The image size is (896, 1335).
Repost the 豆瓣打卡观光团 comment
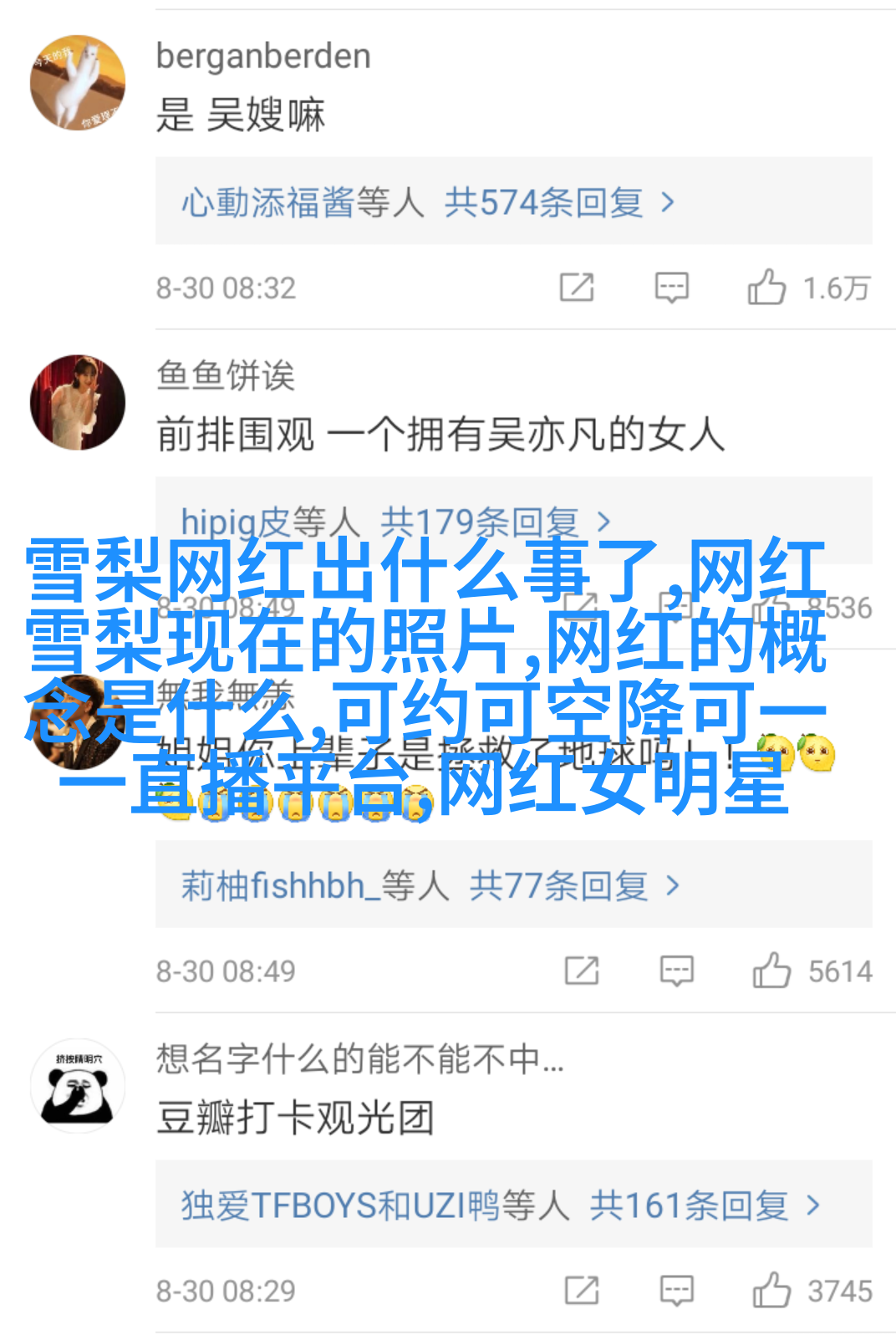(582, 1290)
